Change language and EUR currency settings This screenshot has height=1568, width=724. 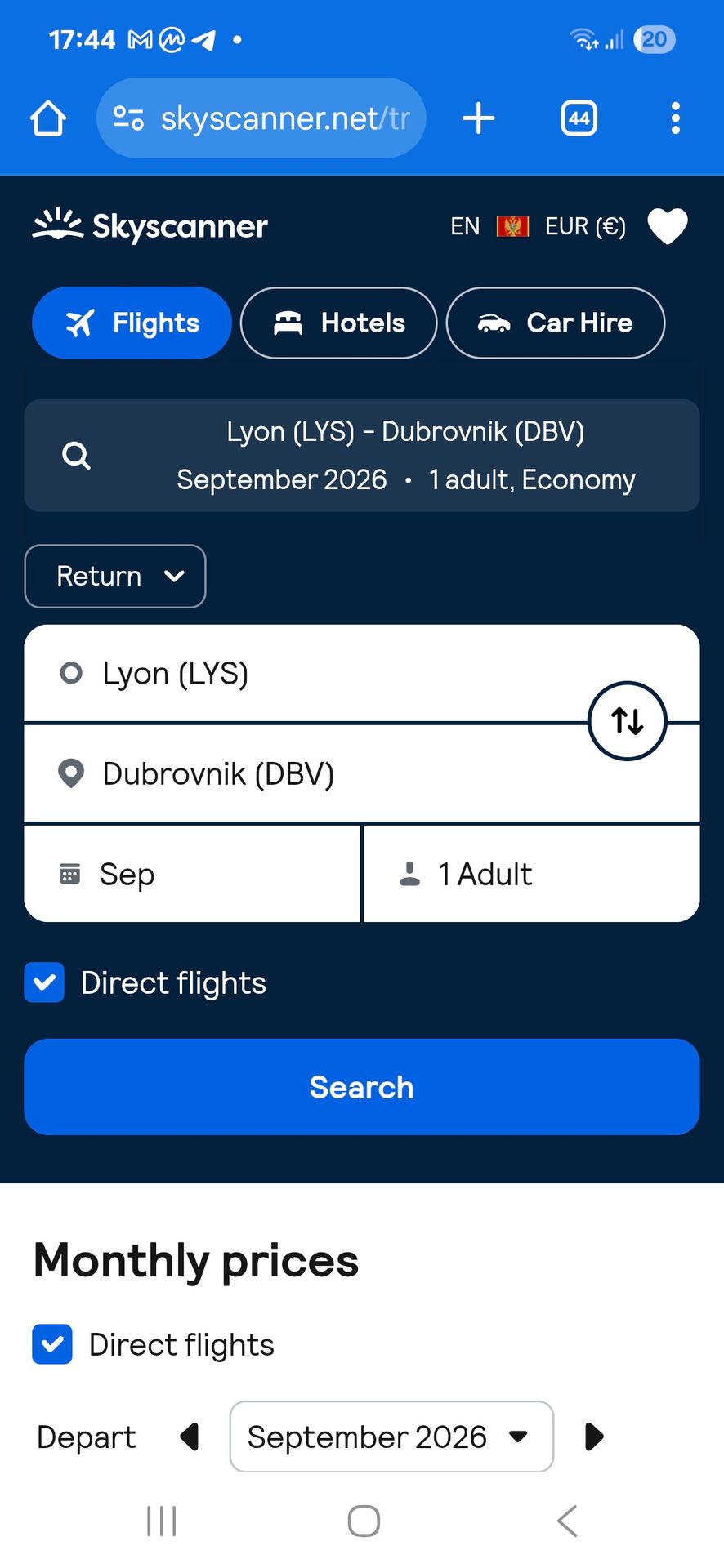coord(538,226)
